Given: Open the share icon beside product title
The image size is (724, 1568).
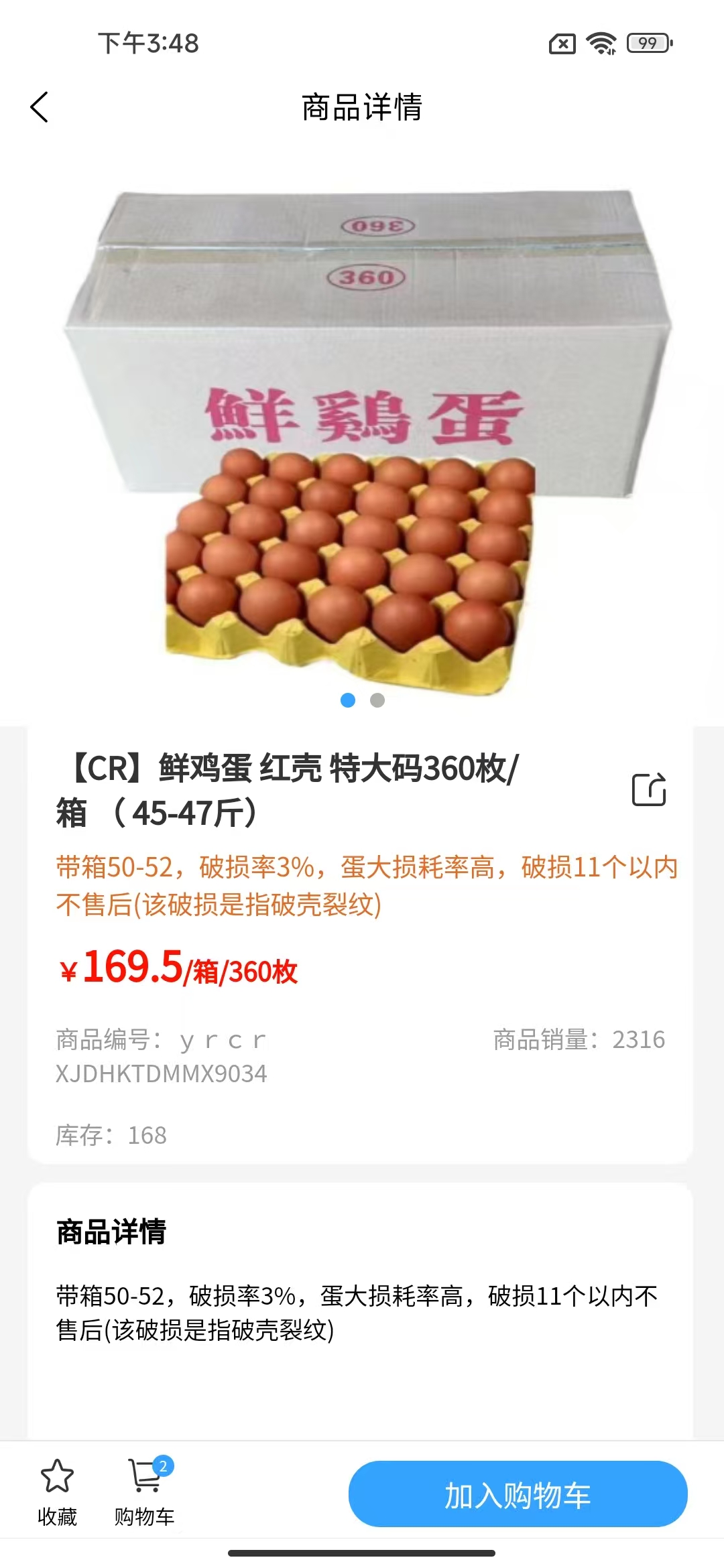Looking at the screenshot, I should [649, 791].
